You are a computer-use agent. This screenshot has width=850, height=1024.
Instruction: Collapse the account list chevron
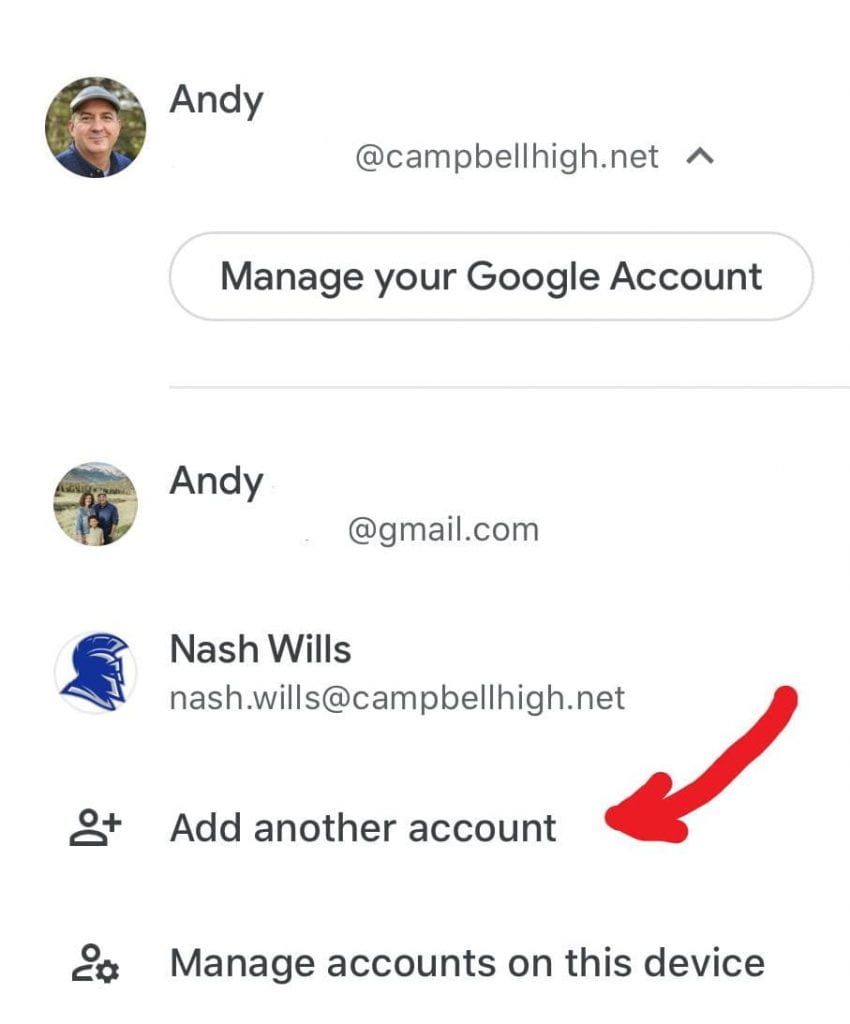click(x=702, y=157)
